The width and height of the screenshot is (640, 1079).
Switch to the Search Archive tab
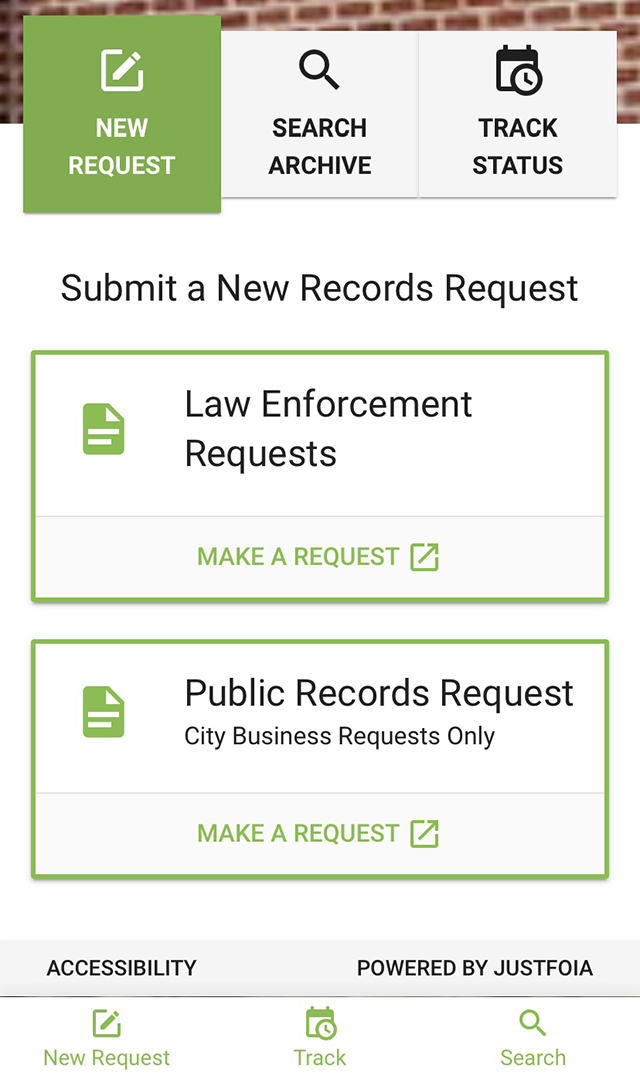click(x=319, y=114)
